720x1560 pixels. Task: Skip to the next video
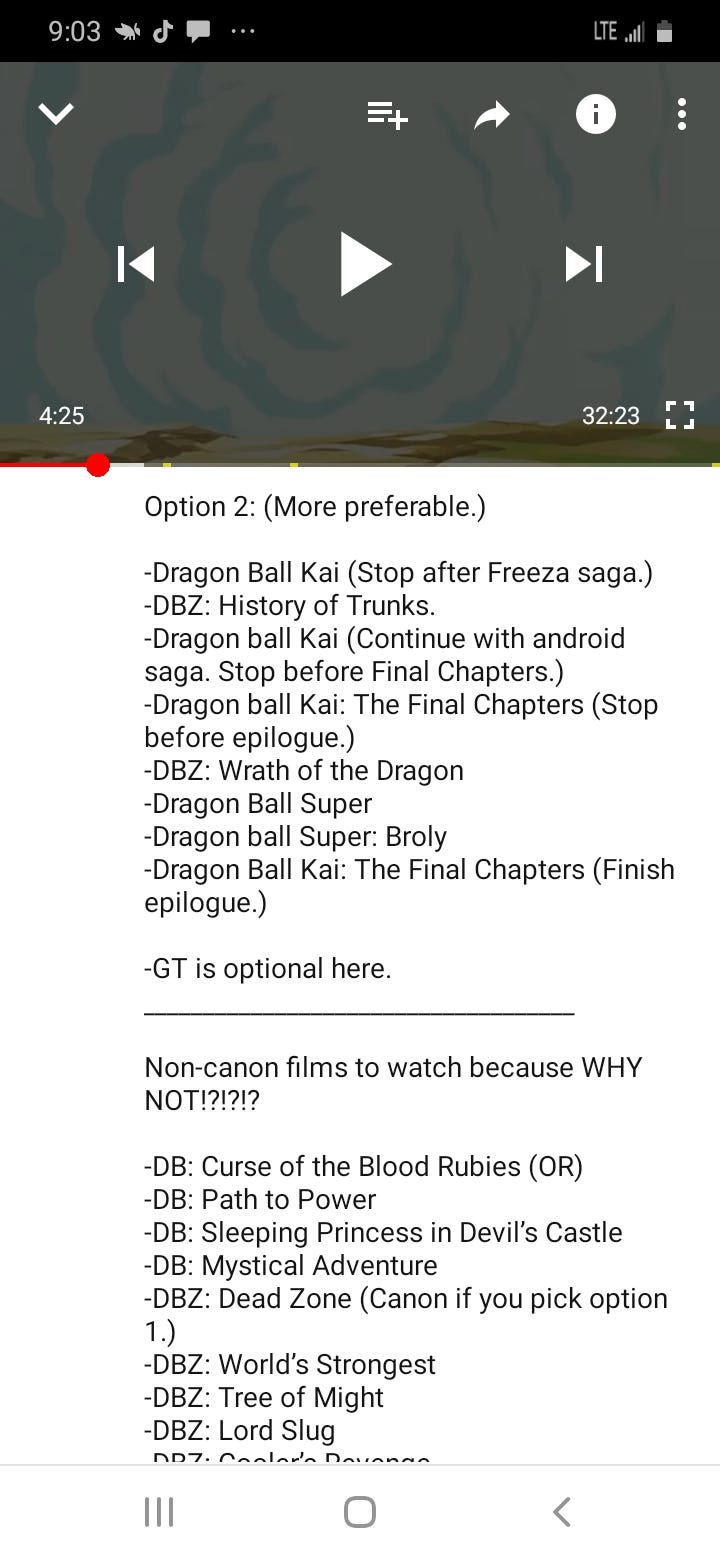(584, 264)
